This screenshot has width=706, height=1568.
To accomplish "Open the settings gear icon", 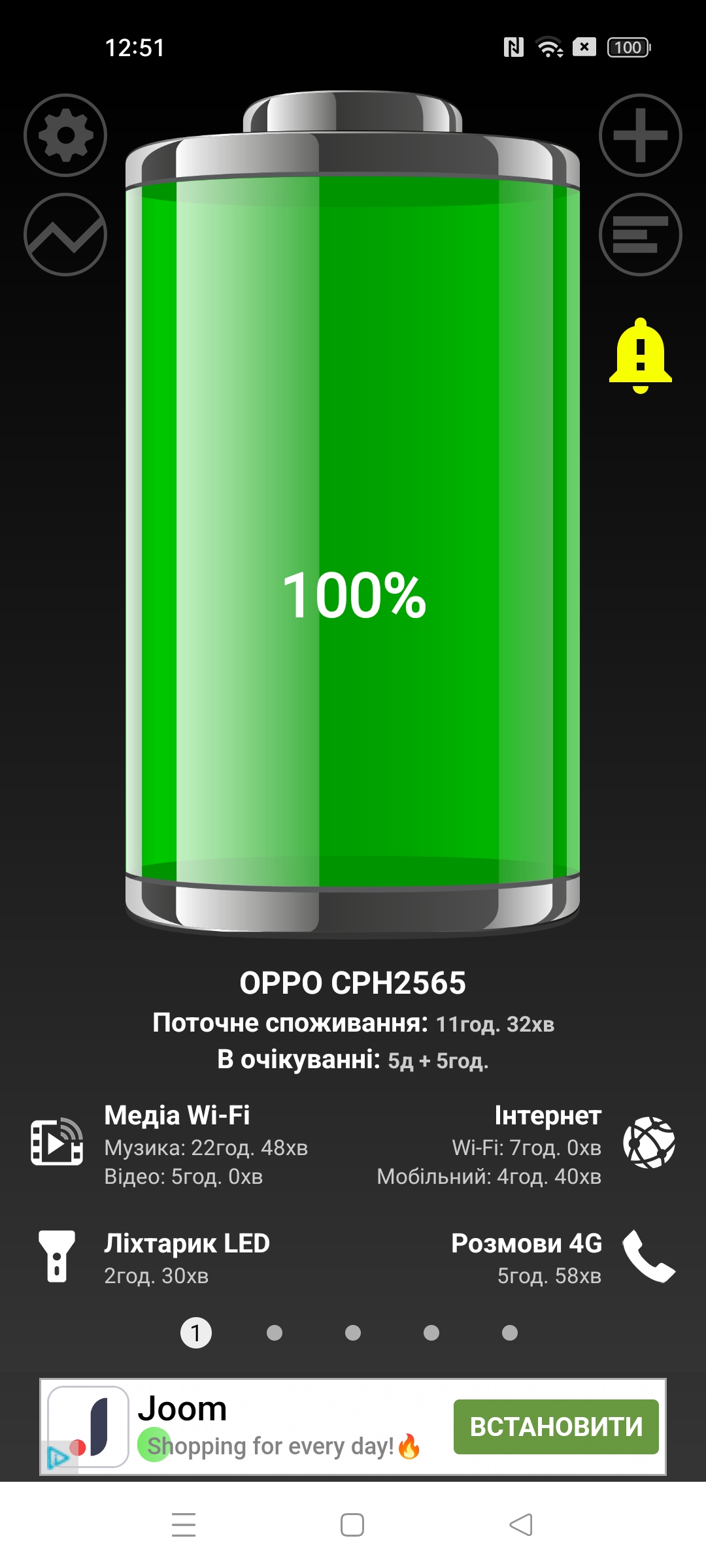I will pos(65,135).
